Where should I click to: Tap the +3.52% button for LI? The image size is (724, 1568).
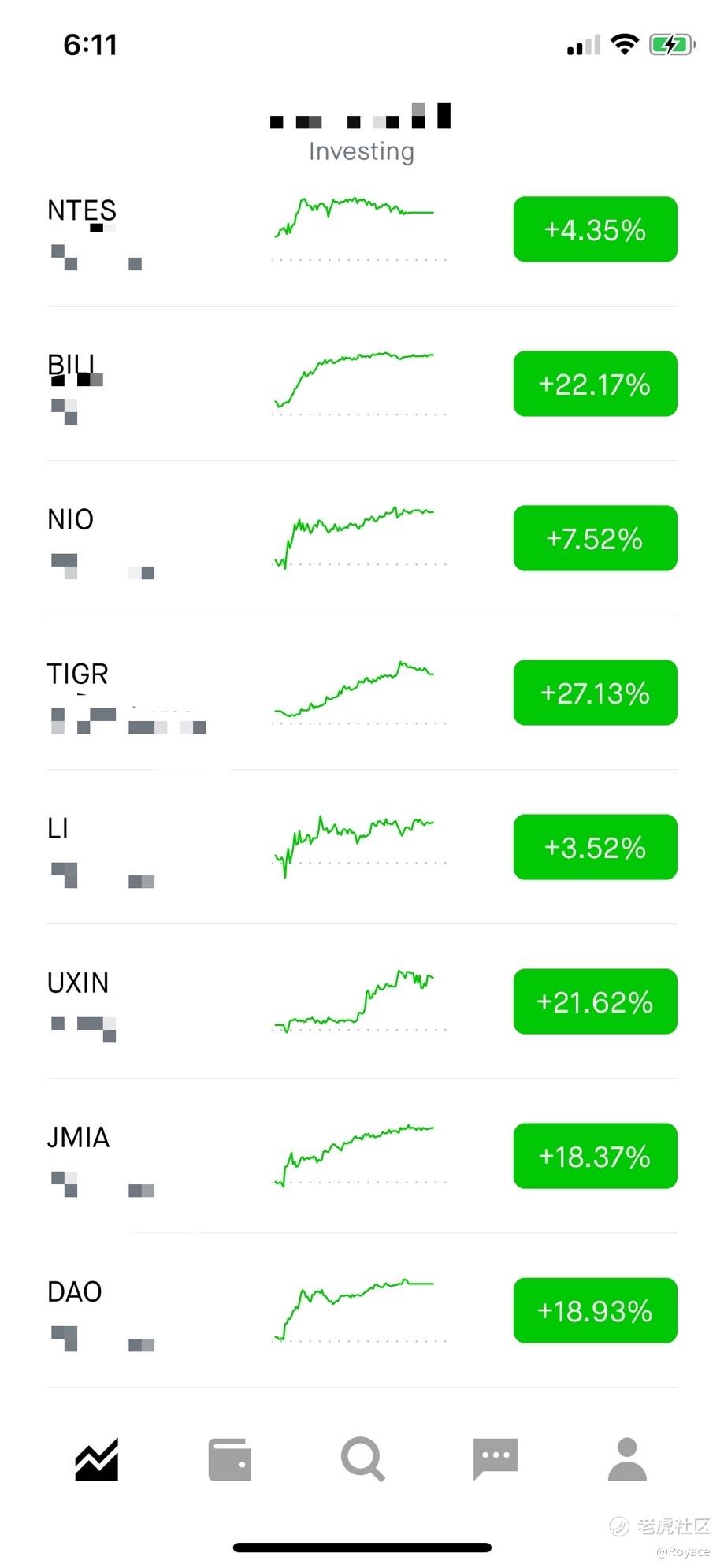(x=596, y=847)
